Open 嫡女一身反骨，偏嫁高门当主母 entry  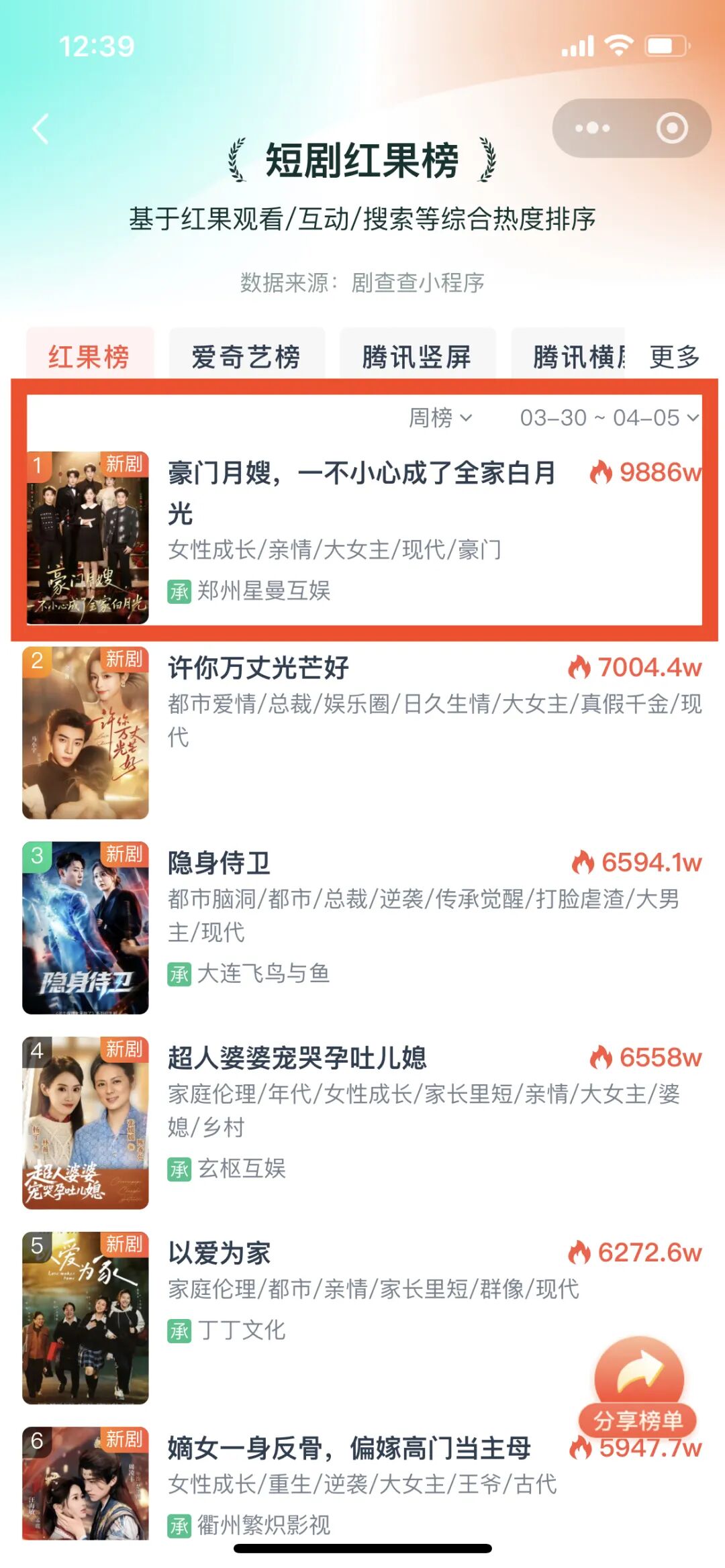point(362,1483)
